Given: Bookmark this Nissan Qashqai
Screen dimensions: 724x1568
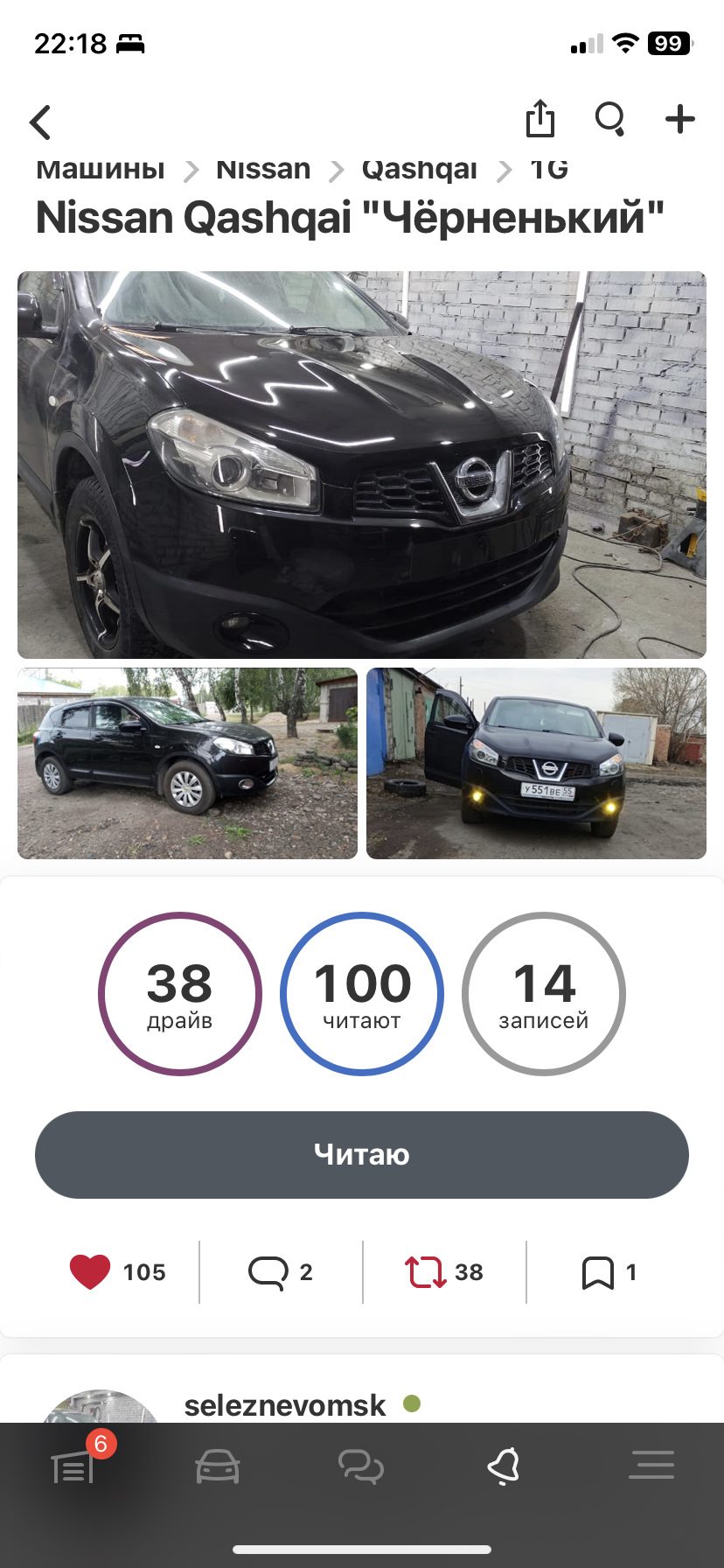Looking at the screenshot, I should [x=598, y=1272].
